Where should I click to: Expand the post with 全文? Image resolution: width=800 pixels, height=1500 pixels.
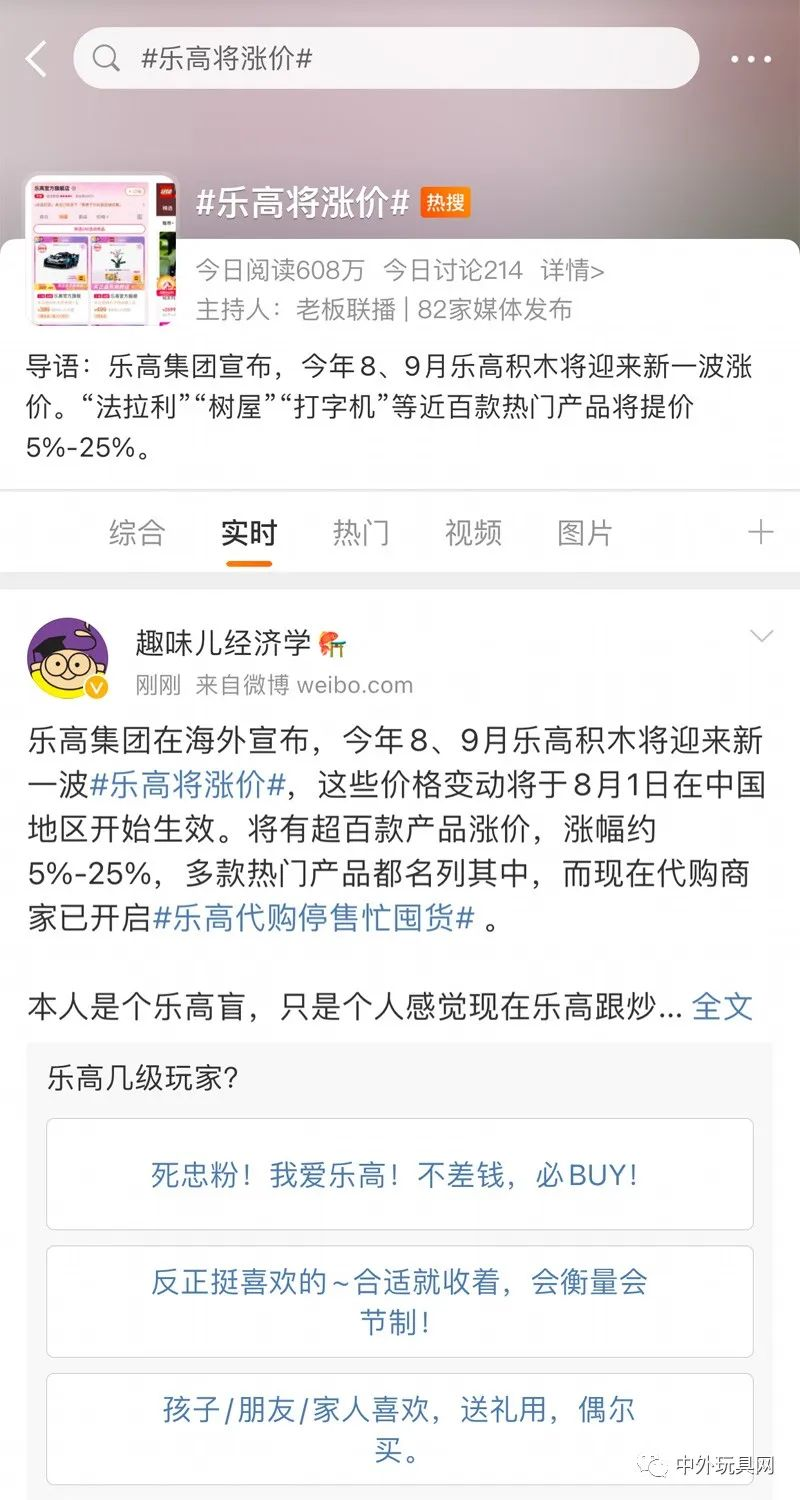click(x=722, y=1006)
